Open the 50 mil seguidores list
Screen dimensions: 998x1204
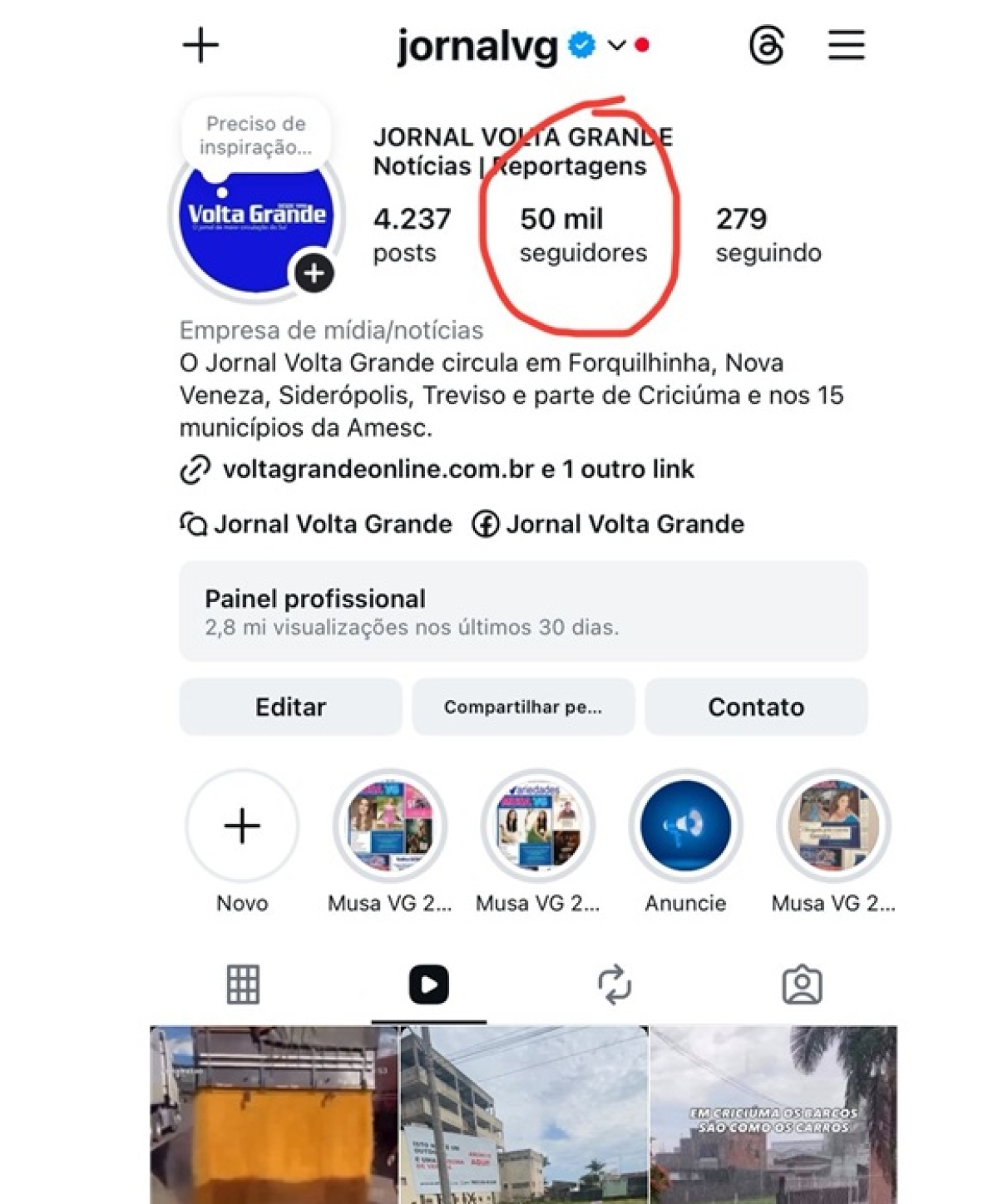[582, 234]
